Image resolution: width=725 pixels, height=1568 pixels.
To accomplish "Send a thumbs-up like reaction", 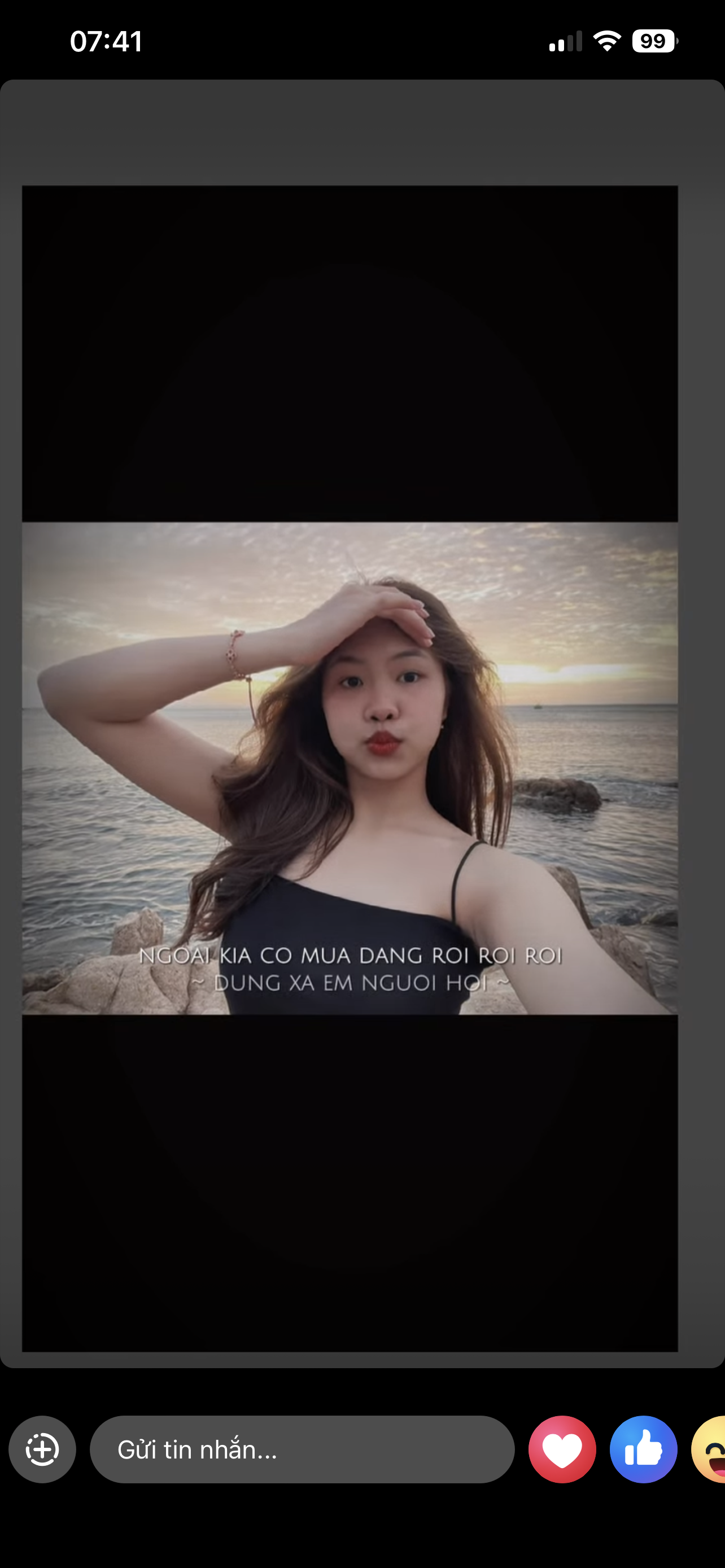I will click(644, 1449).
